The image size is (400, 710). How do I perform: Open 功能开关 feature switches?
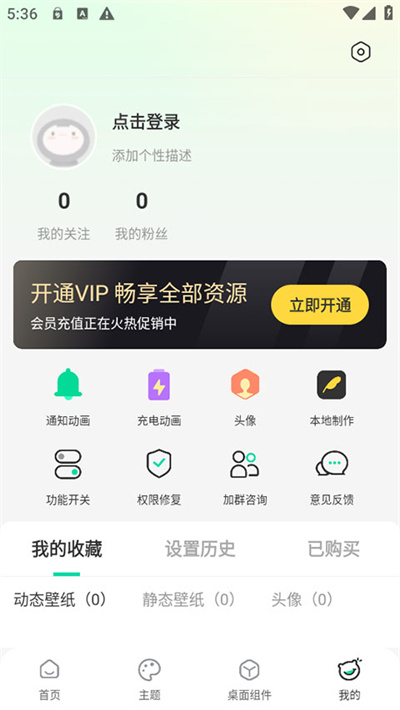point(68,477)
